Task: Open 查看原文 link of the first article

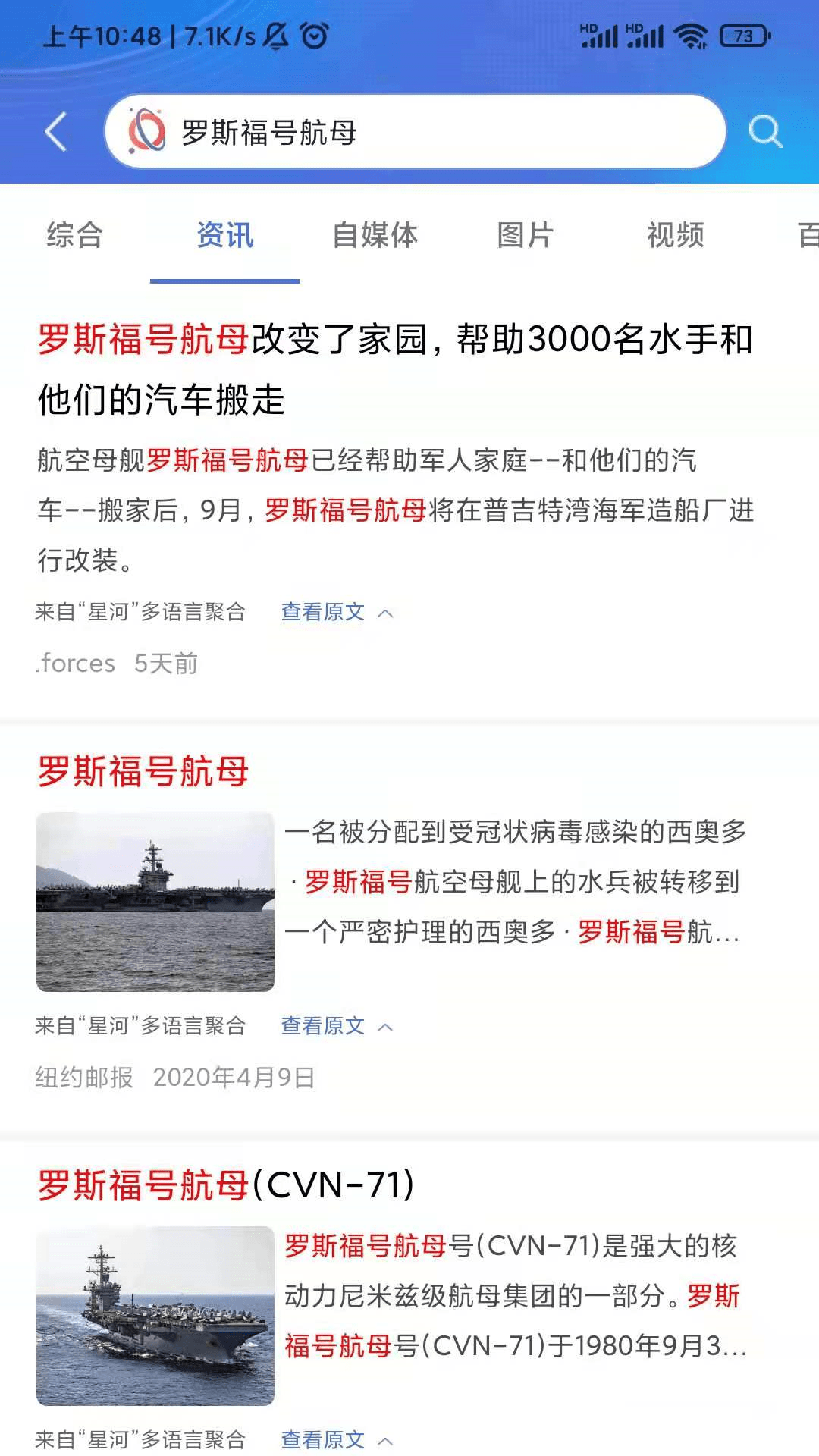Action: (x=322, y=611)
